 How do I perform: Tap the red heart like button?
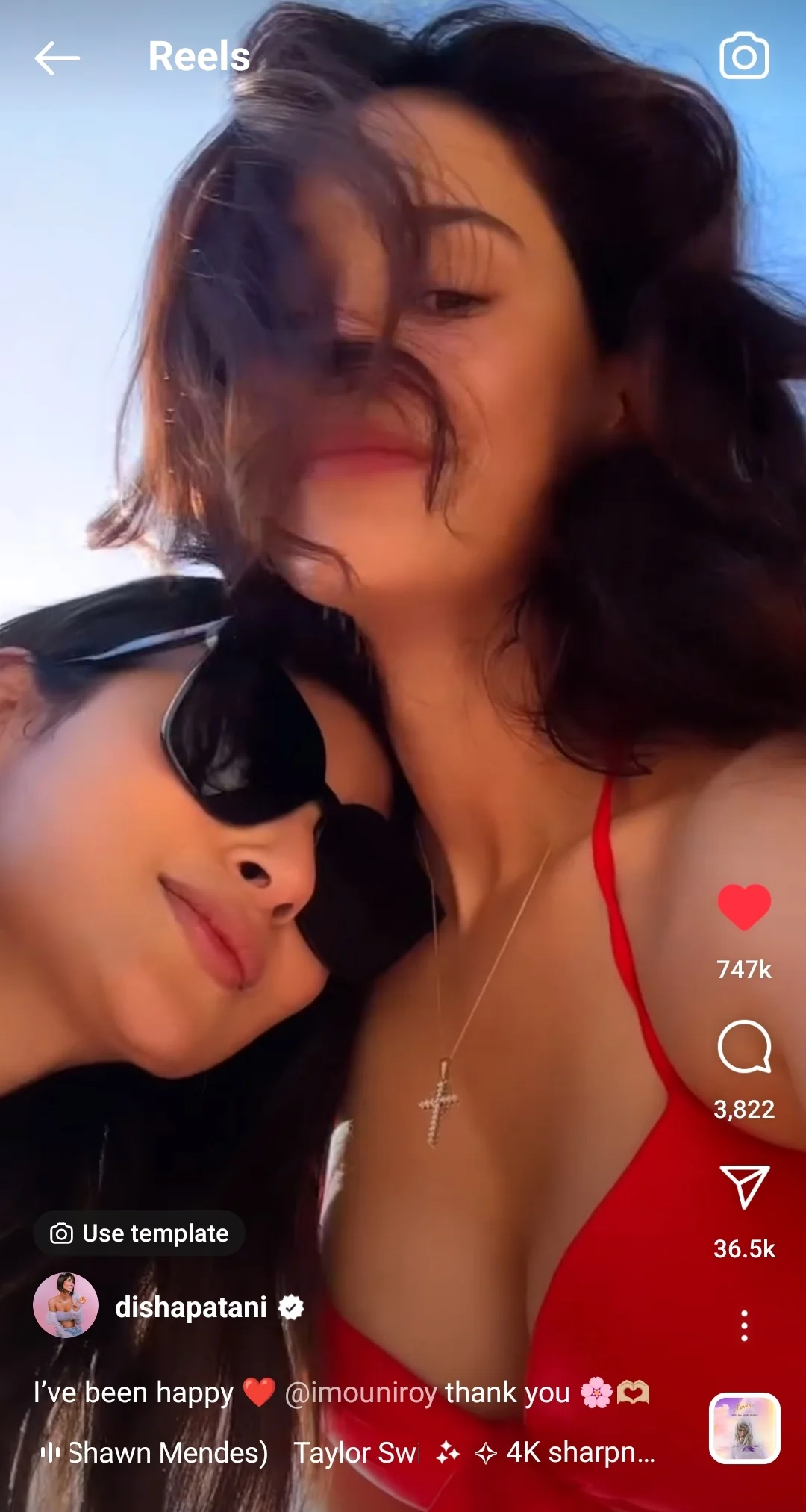point(744,906)
